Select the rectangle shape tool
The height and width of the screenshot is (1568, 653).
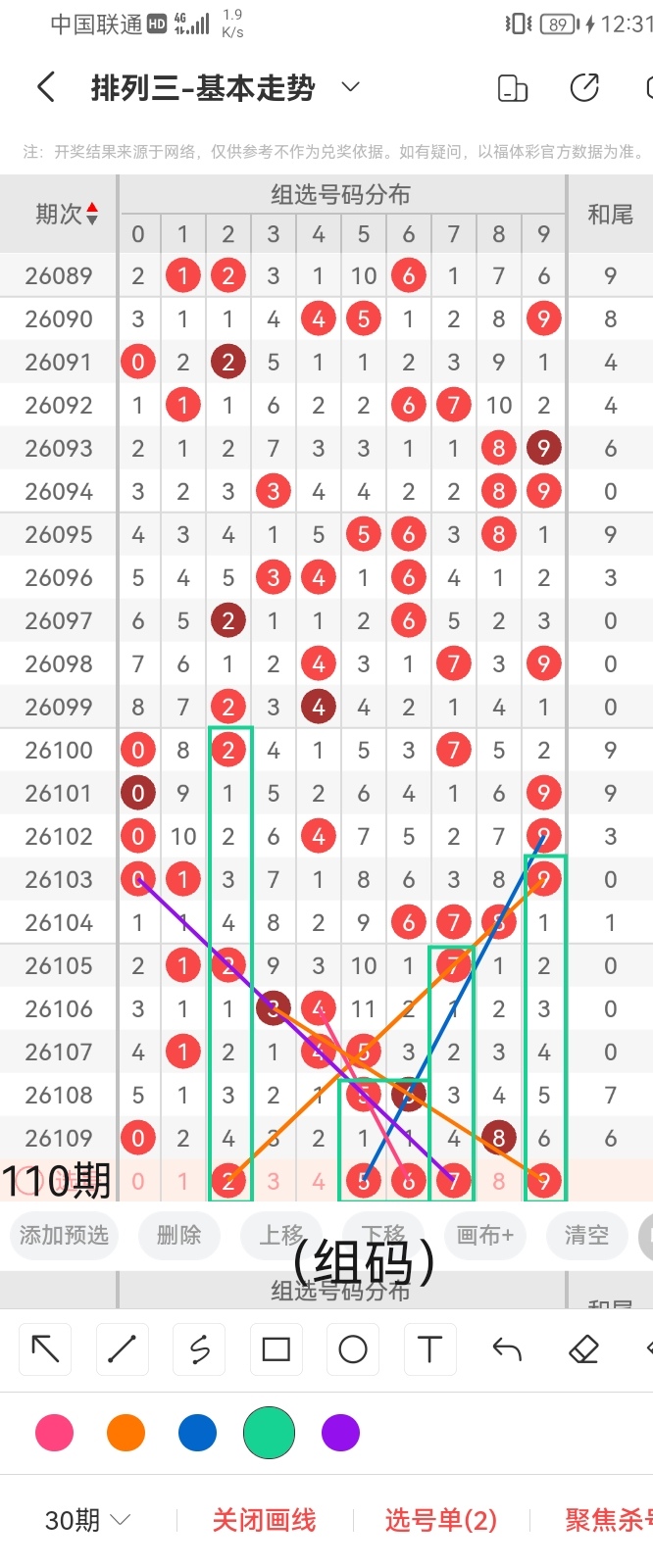[276, 1349]
